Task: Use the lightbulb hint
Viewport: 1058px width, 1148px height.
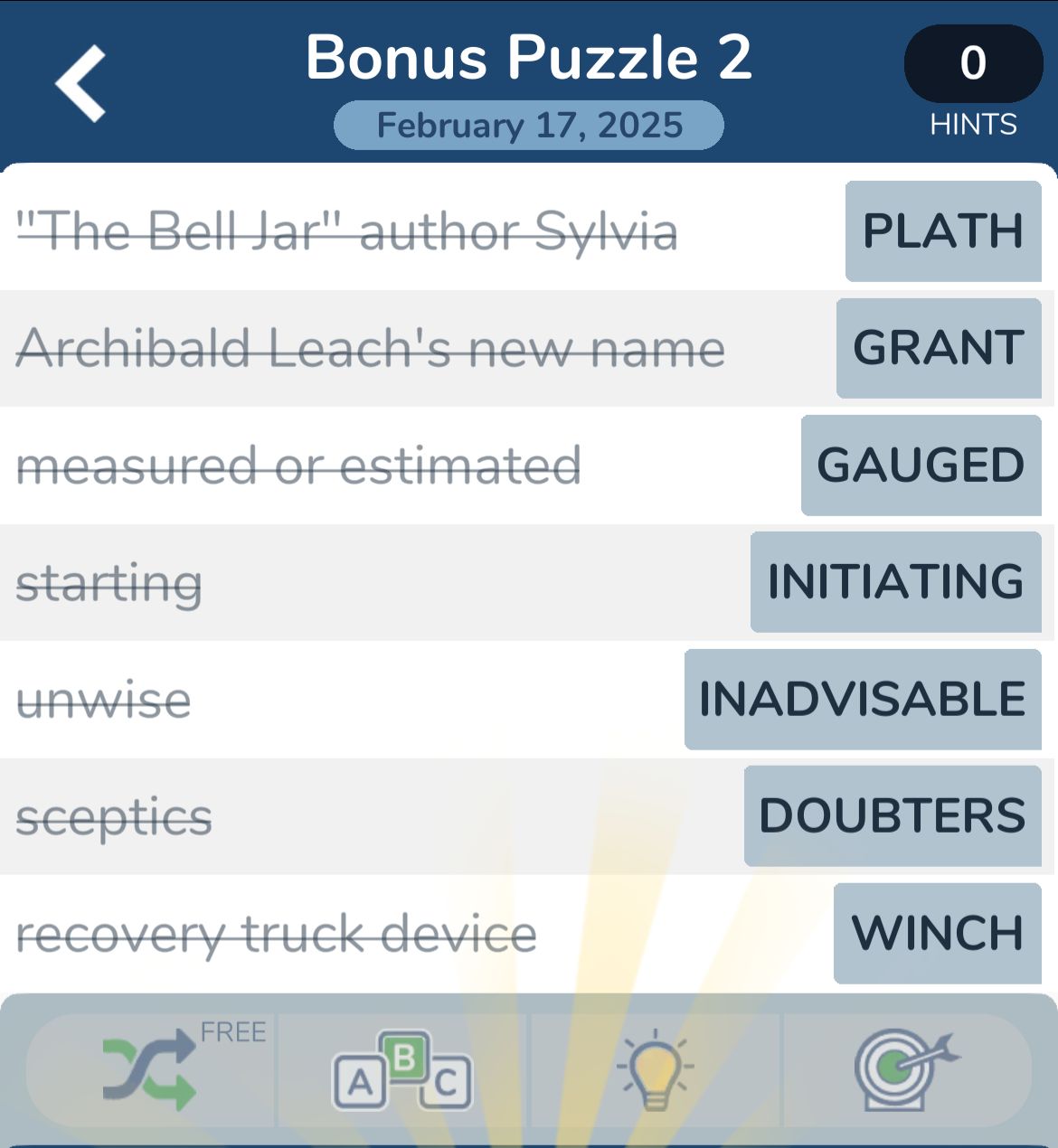Action: 655,1073
